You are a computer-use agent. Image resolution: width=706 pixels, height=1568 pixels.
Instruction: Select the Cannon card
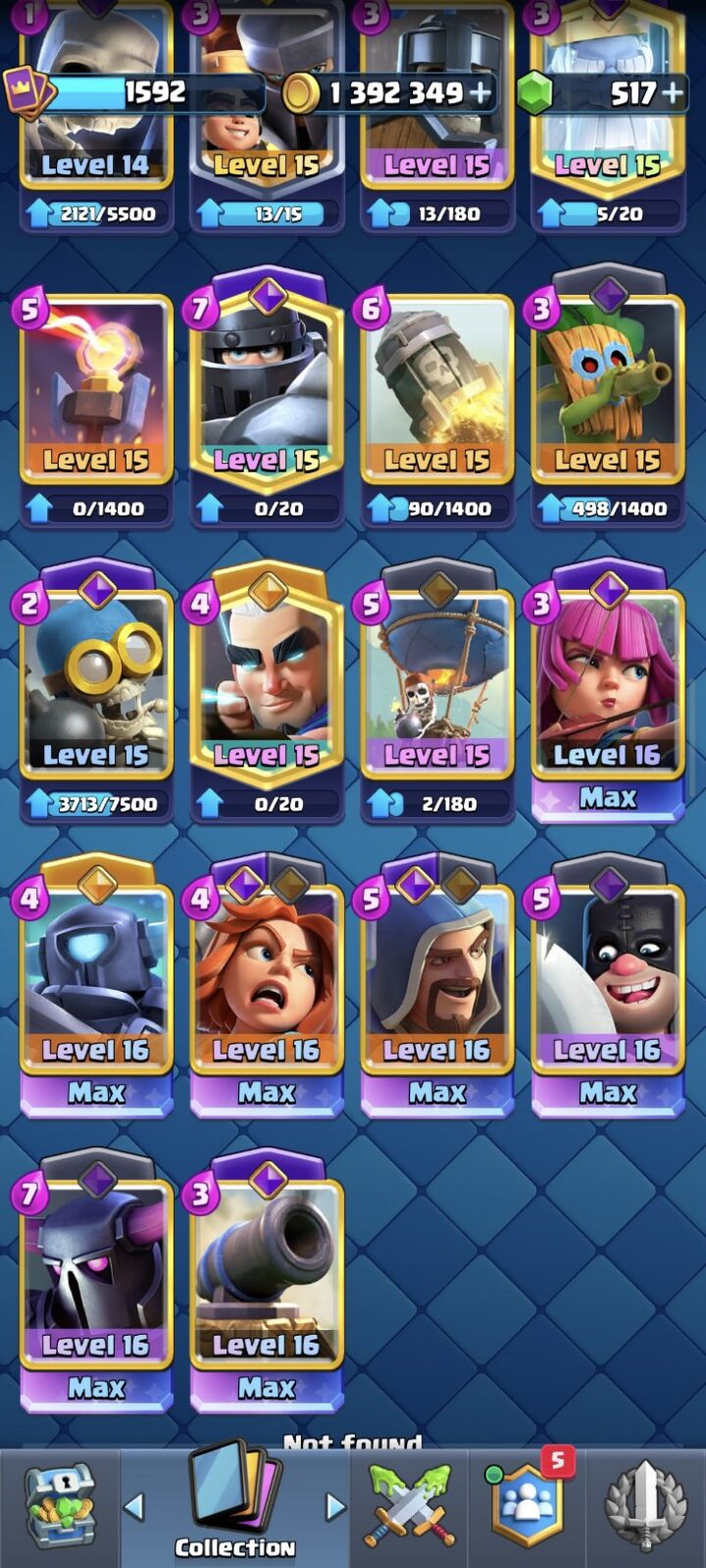tap(267, 1286)
